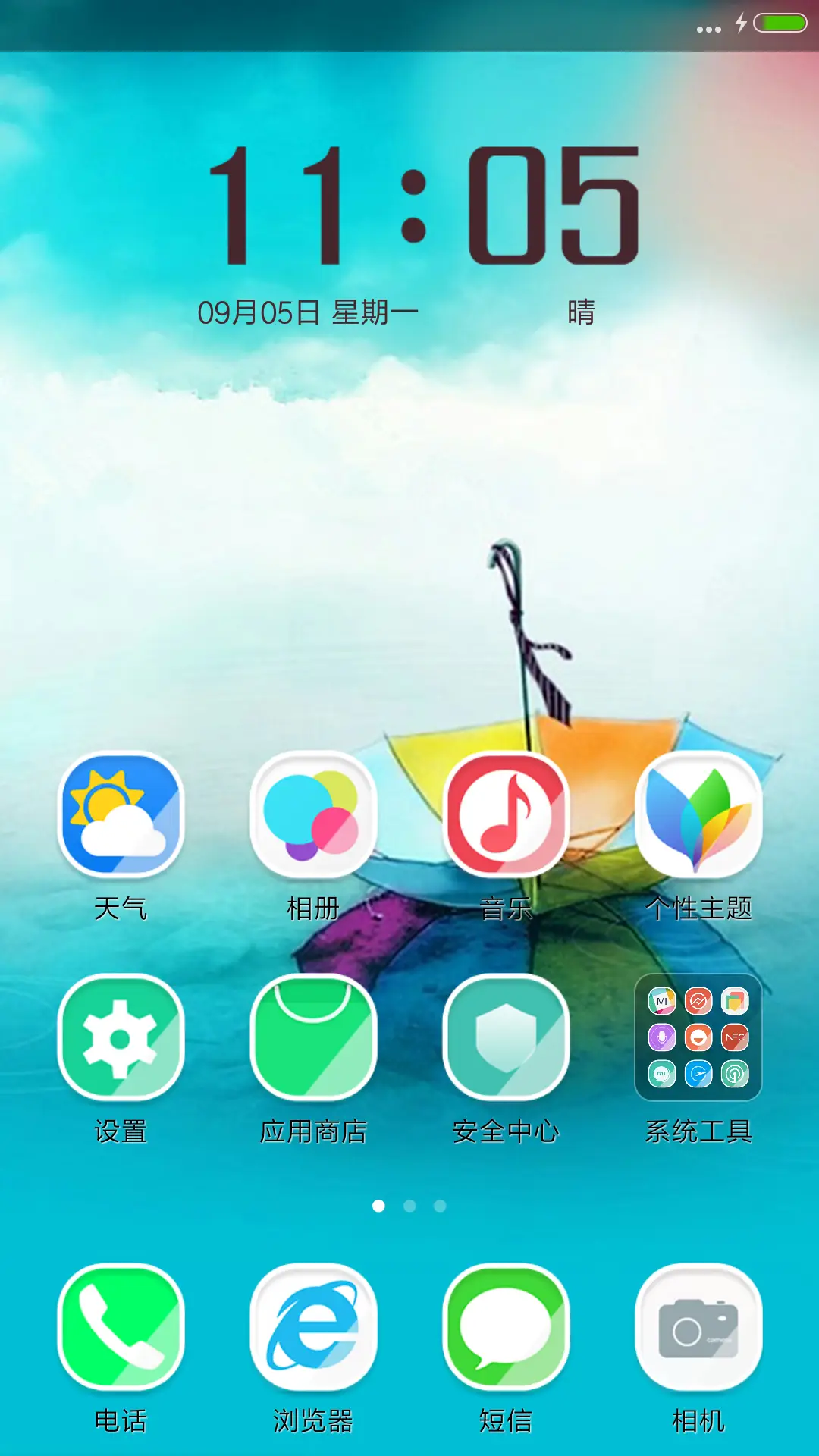
Task: Open 短信 messages app
Action: (x=506, y=1326)
